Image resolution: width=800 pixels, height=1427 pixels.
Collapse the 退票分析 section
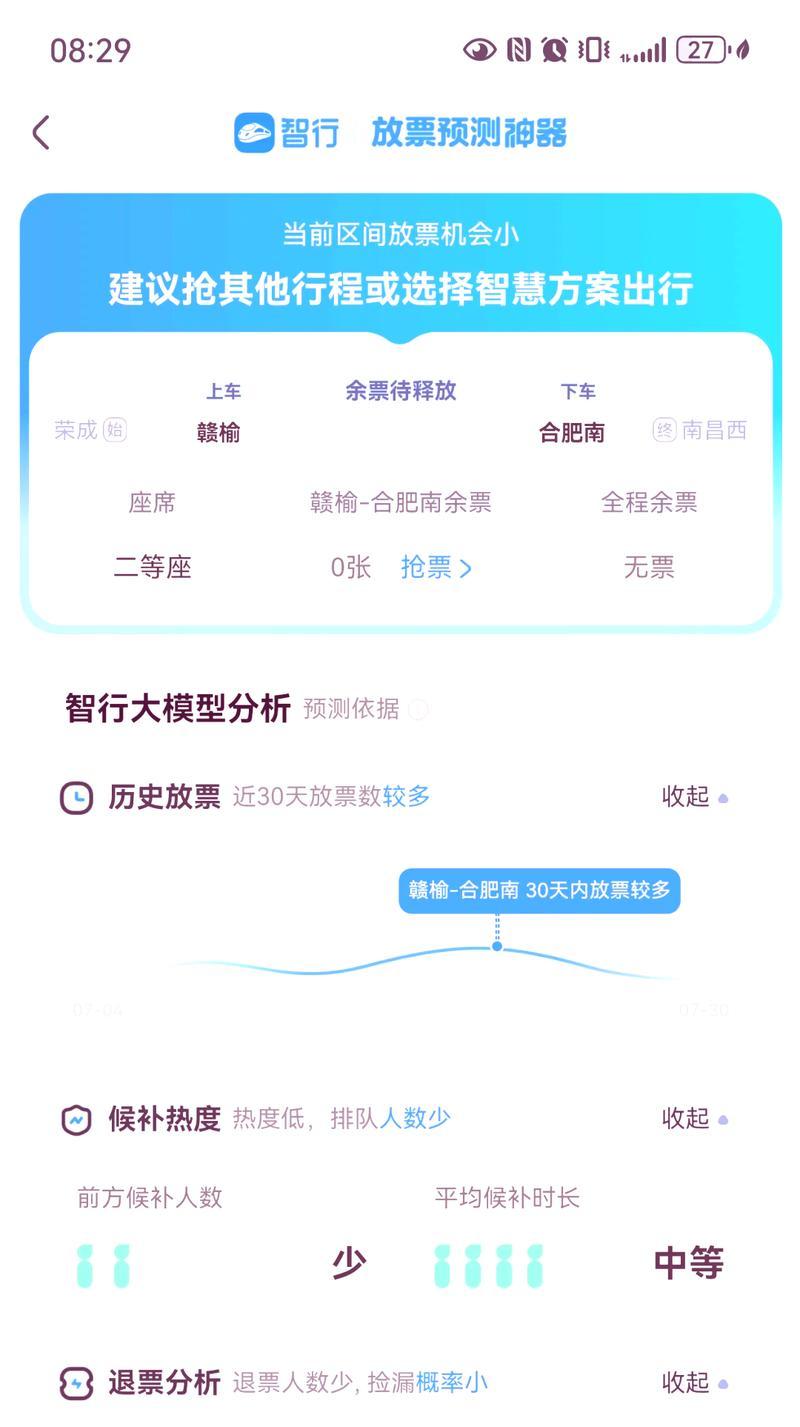[694, 1383]
